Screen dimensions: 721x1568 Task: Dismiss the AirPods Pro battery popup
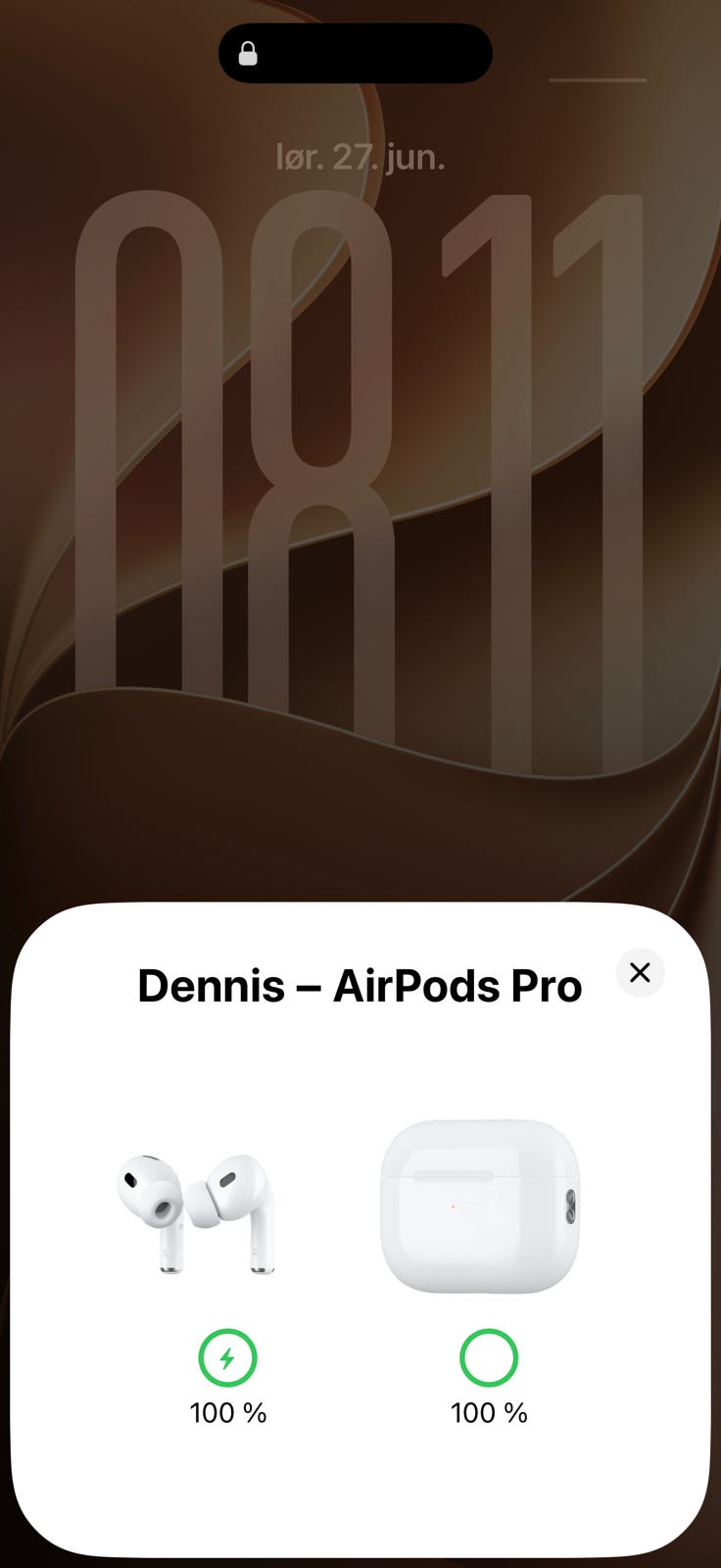point(640,972)
